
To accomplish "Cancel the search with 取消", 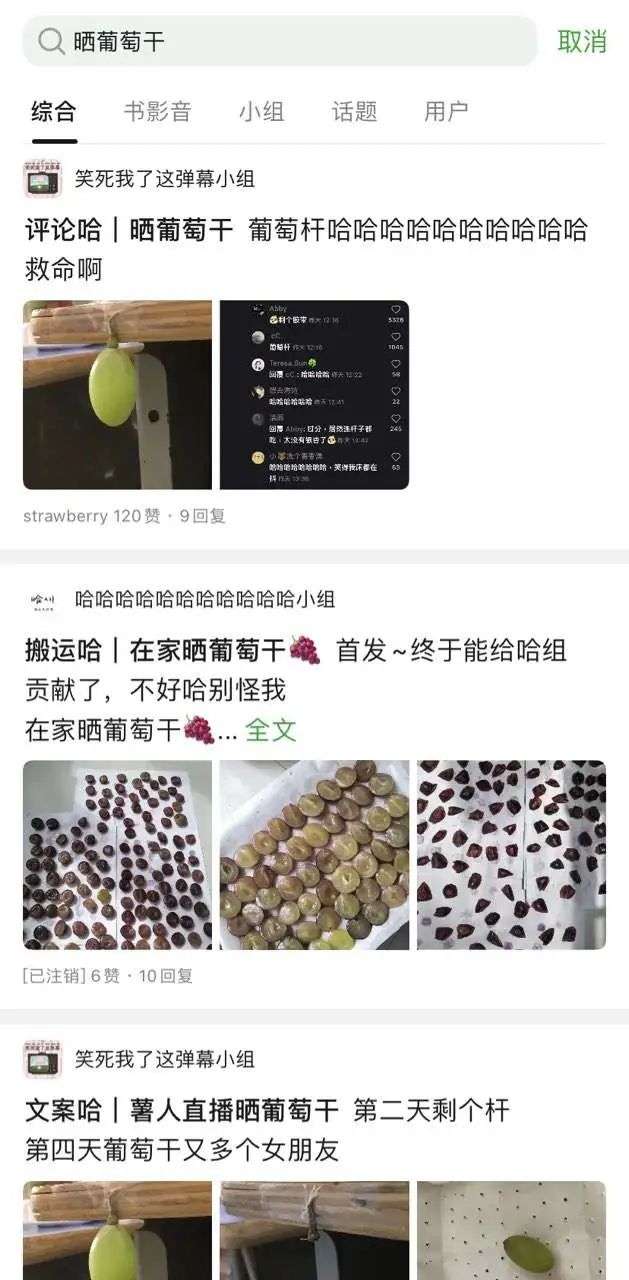I will click(582, 41).
